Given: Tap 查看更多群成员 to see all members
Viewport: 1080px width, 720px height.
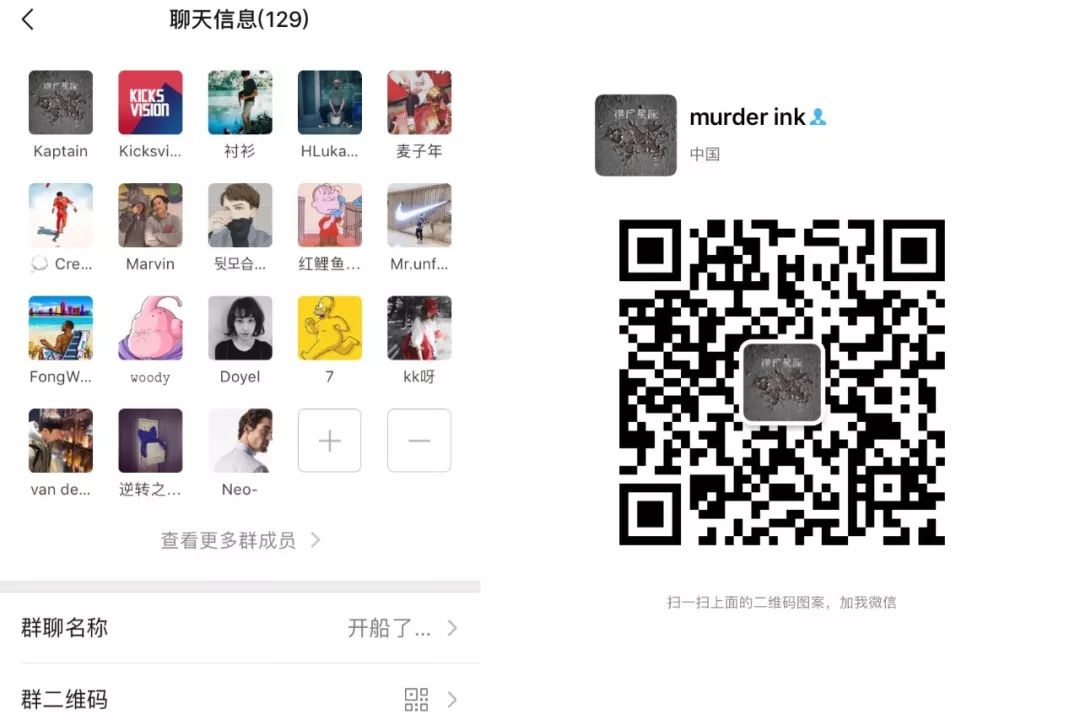Looking at the screenshot, I should (x=240, y=540).
